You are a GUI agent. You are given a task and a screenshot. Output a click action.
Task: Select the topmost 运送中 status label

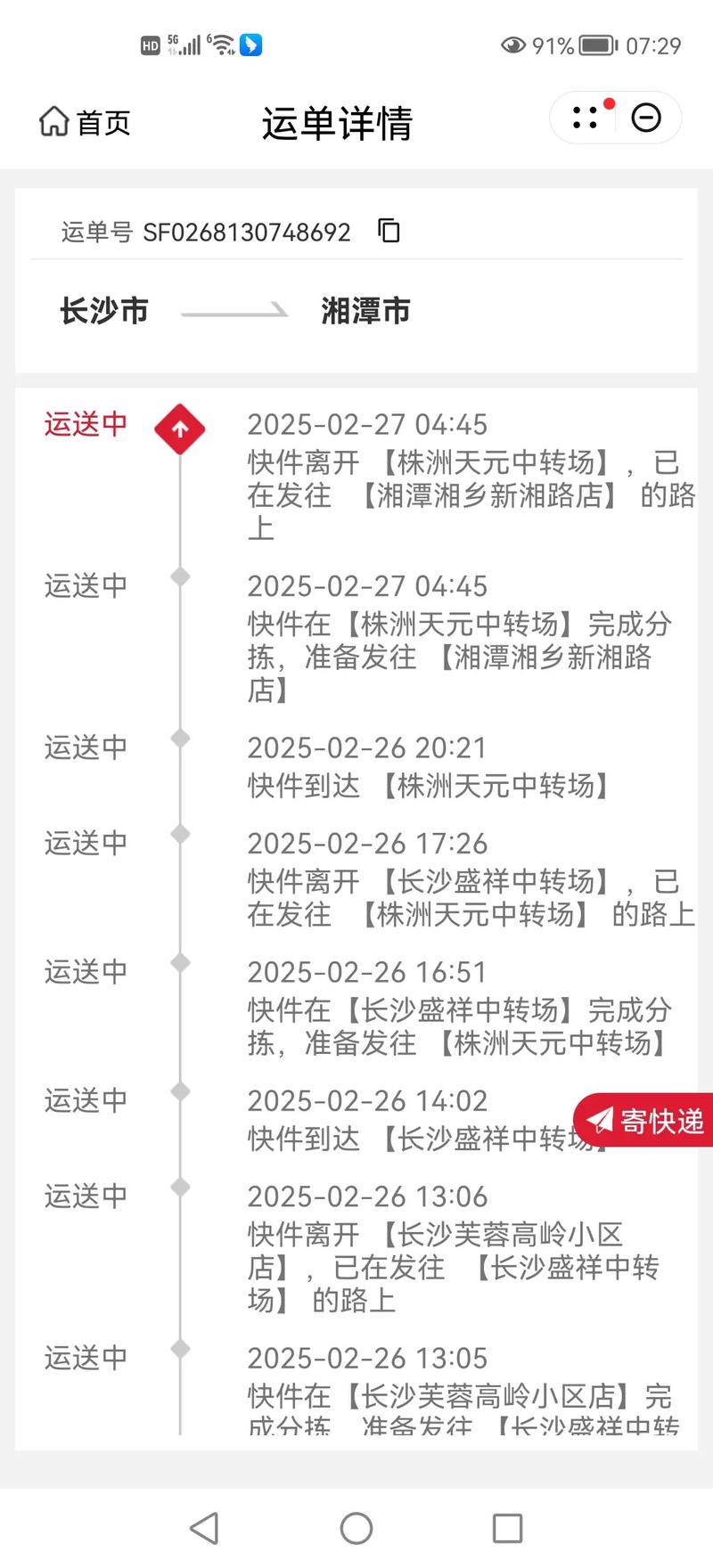[x=84, y=425]
